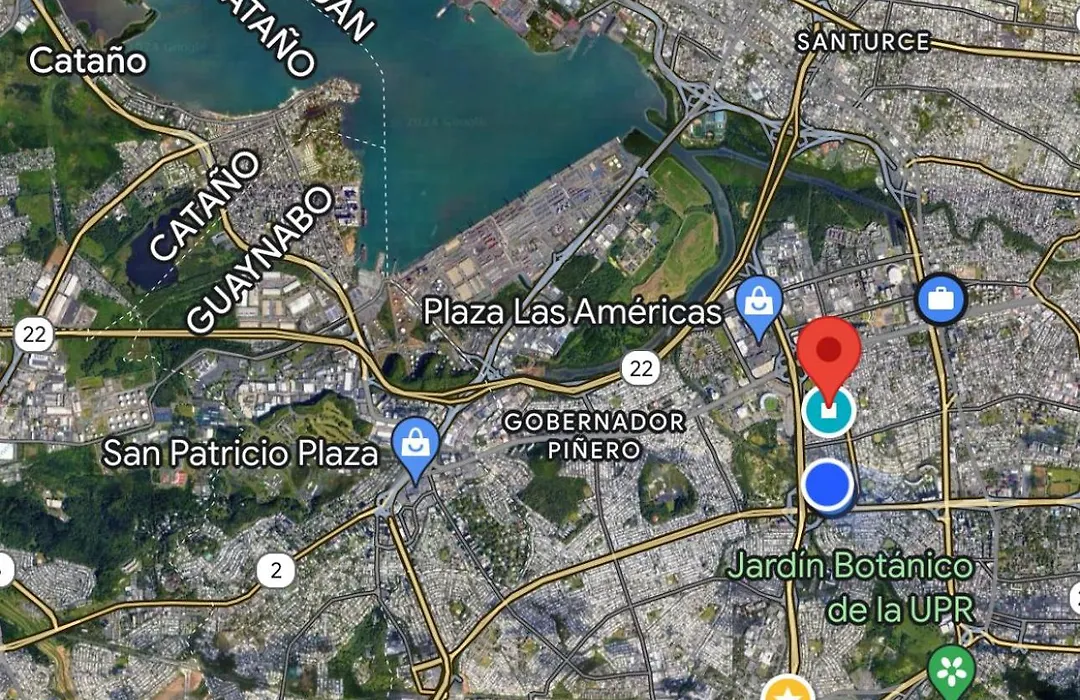Open the yellow starred place marker
The width and height of the screenshot is (1080, 700).
click(788, 690)
